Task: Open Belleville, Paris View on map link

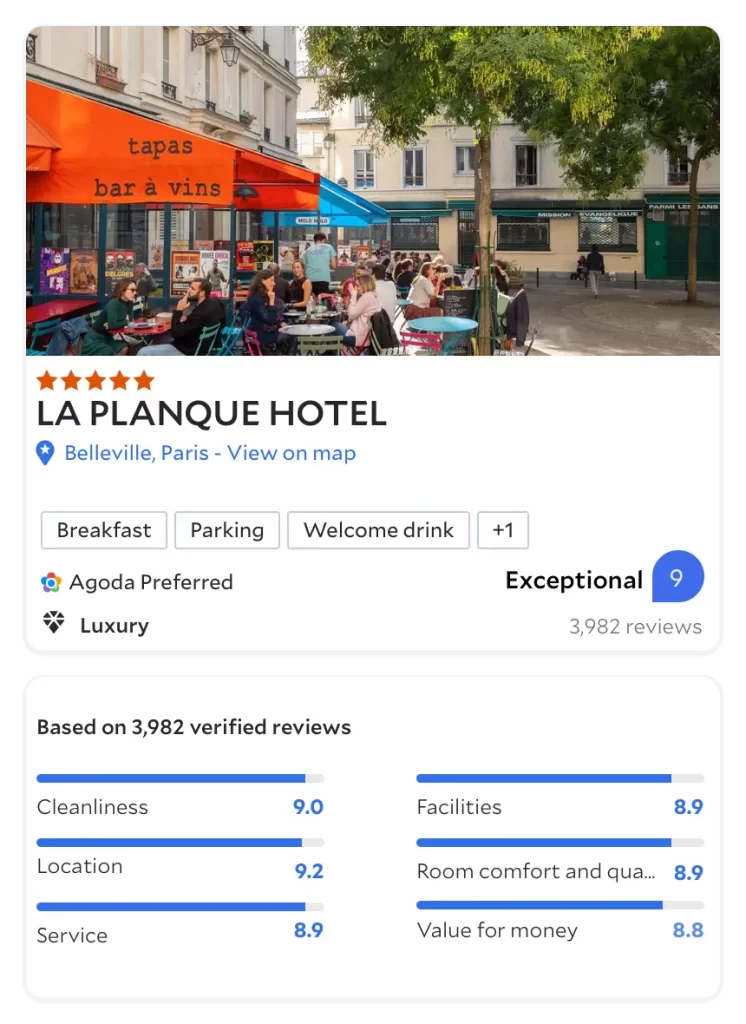Action: tap(210, 453)
